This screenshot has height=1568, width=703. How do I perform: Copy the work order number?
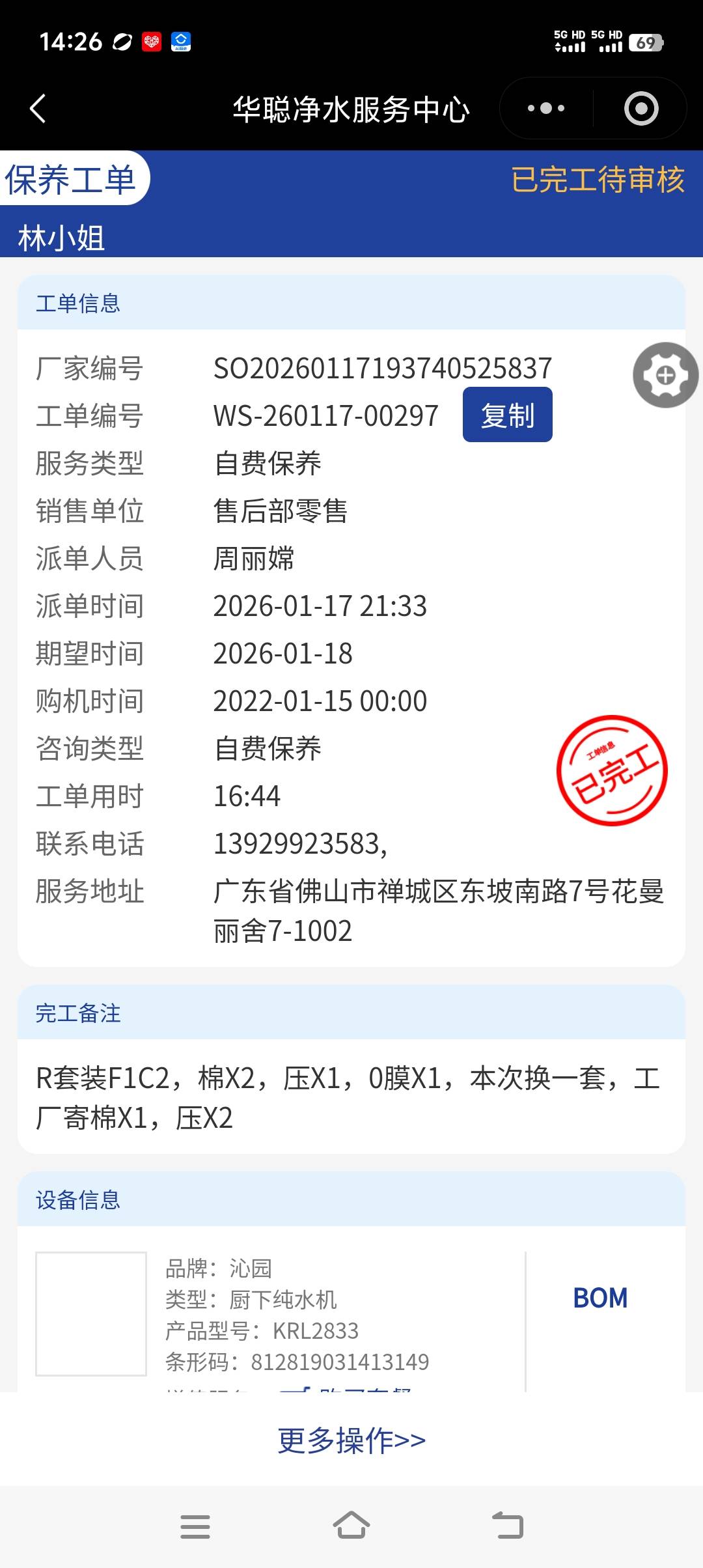coord(507,415)
